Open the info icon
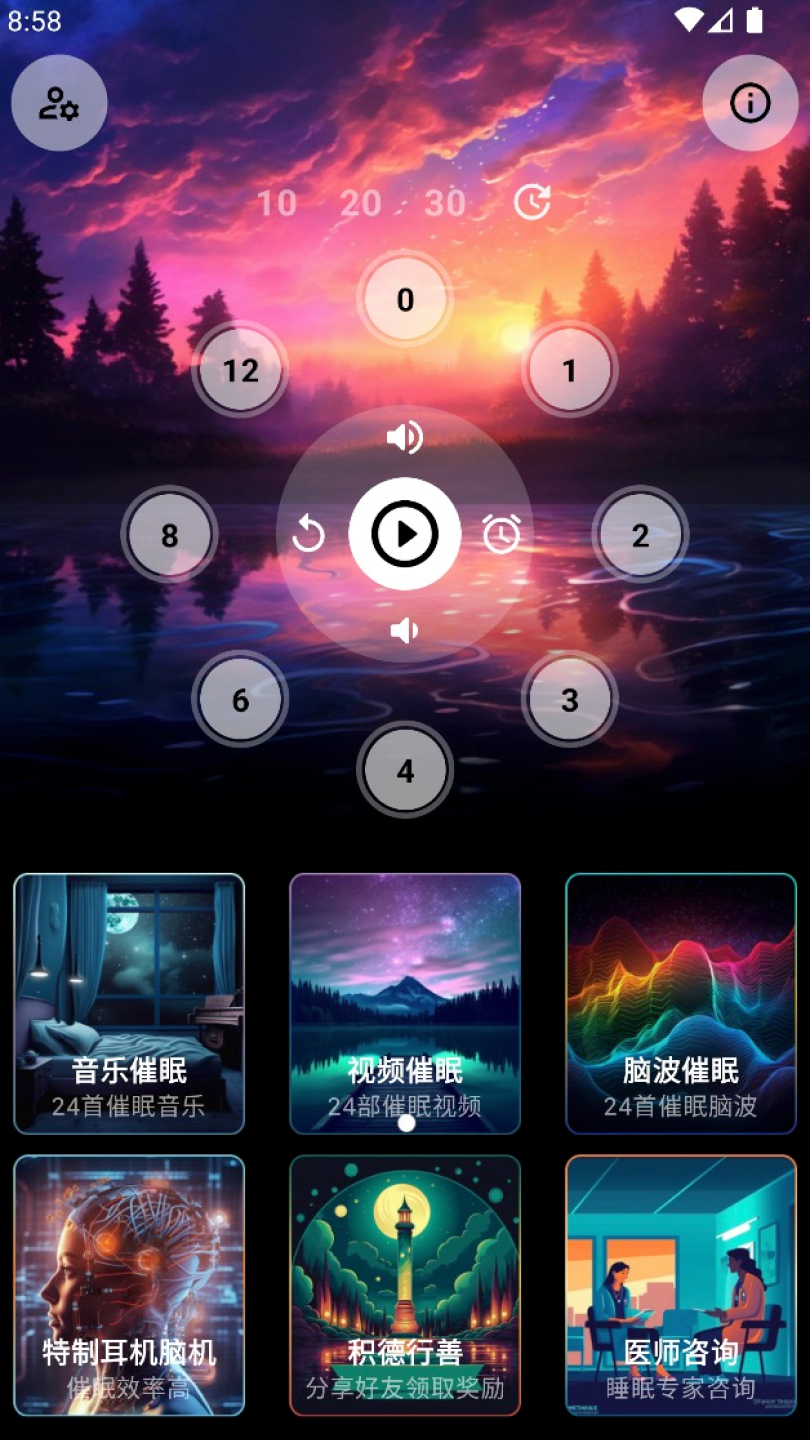Image resolution: width=810 pixels, height=1440 pixels. [750, 103]
